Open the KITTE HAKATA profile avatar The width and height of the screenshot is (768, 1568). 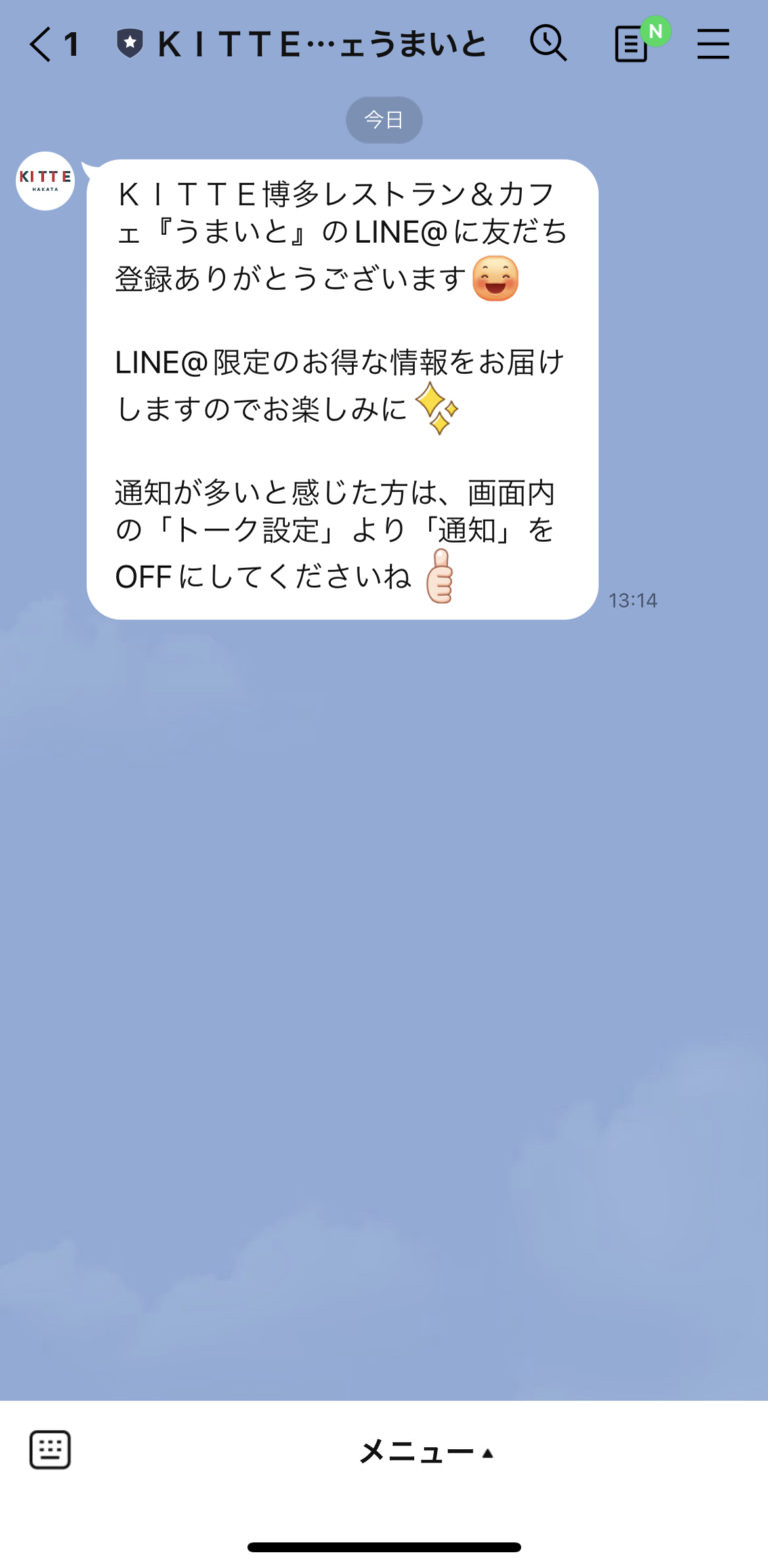[44, 181]
